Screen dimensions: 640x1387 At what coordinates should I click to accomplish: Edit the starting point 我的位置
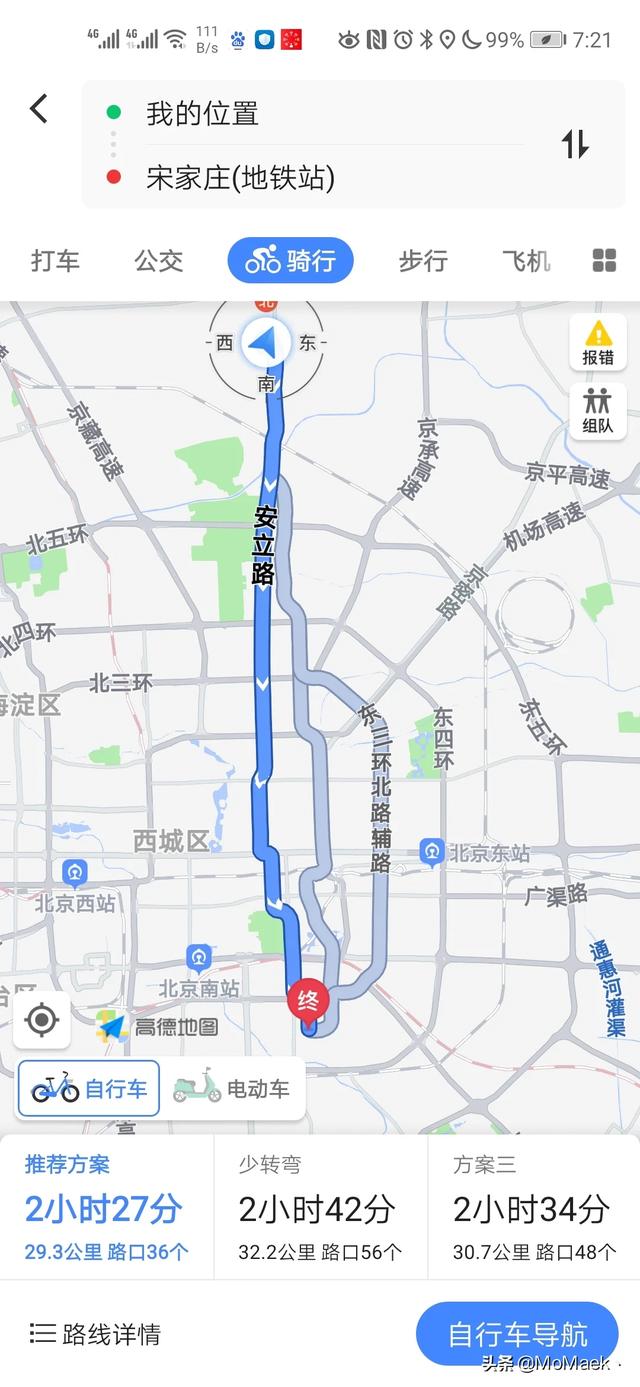point(203,113)
